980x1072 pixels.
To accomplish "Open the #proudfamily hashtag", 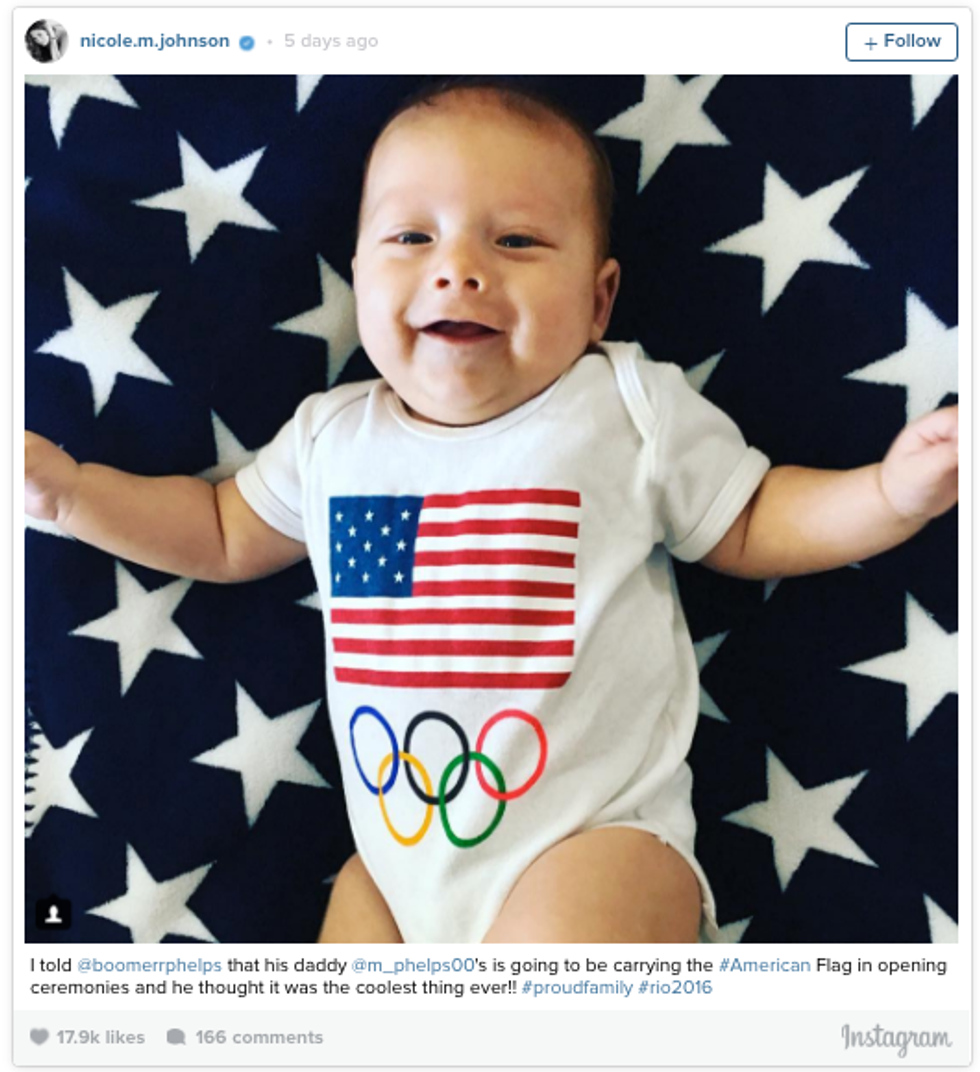I will tap(576, 988).
